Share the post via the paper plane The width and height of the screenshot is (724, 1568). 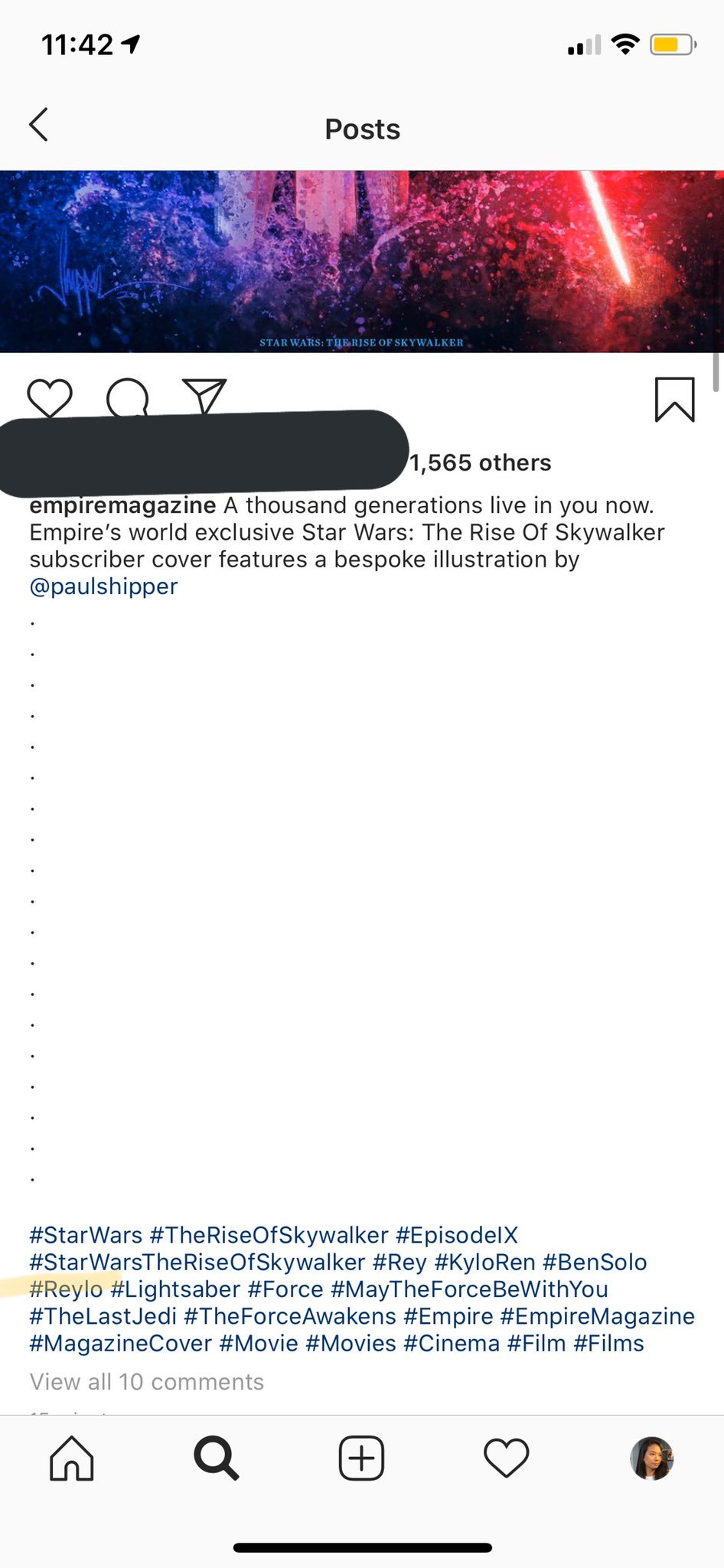pyautogui.click(x=204, y=397)
